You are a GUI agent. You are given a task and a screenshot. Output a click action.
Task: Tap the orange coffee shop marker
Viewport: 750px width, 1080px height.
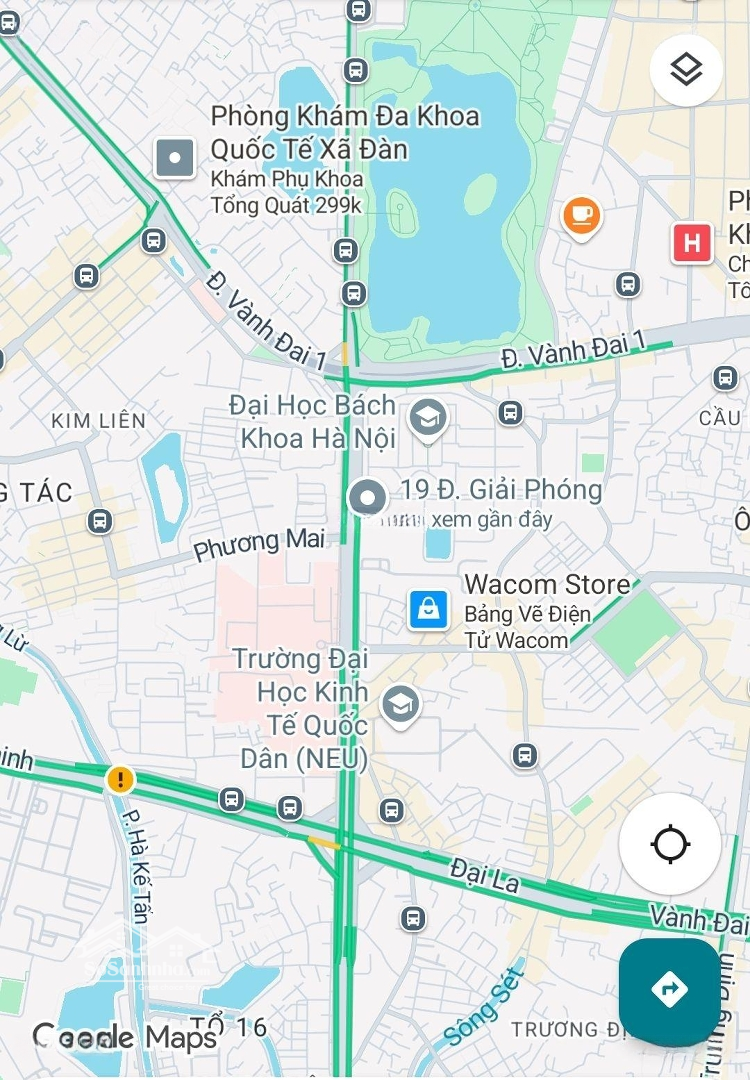coord(581,214)
